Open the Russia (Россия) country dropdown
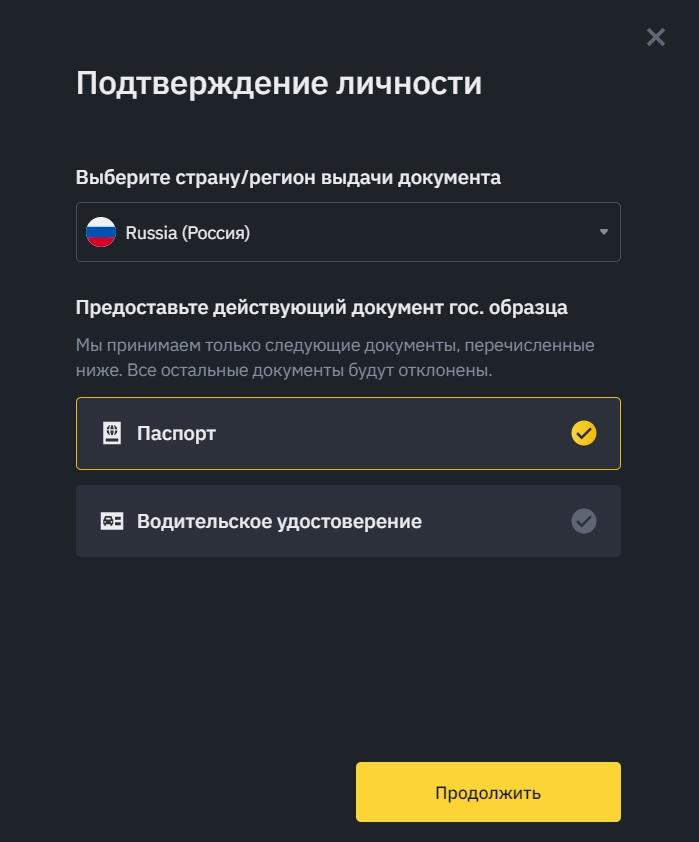This screenshot has width=699, height=842. 348,233
